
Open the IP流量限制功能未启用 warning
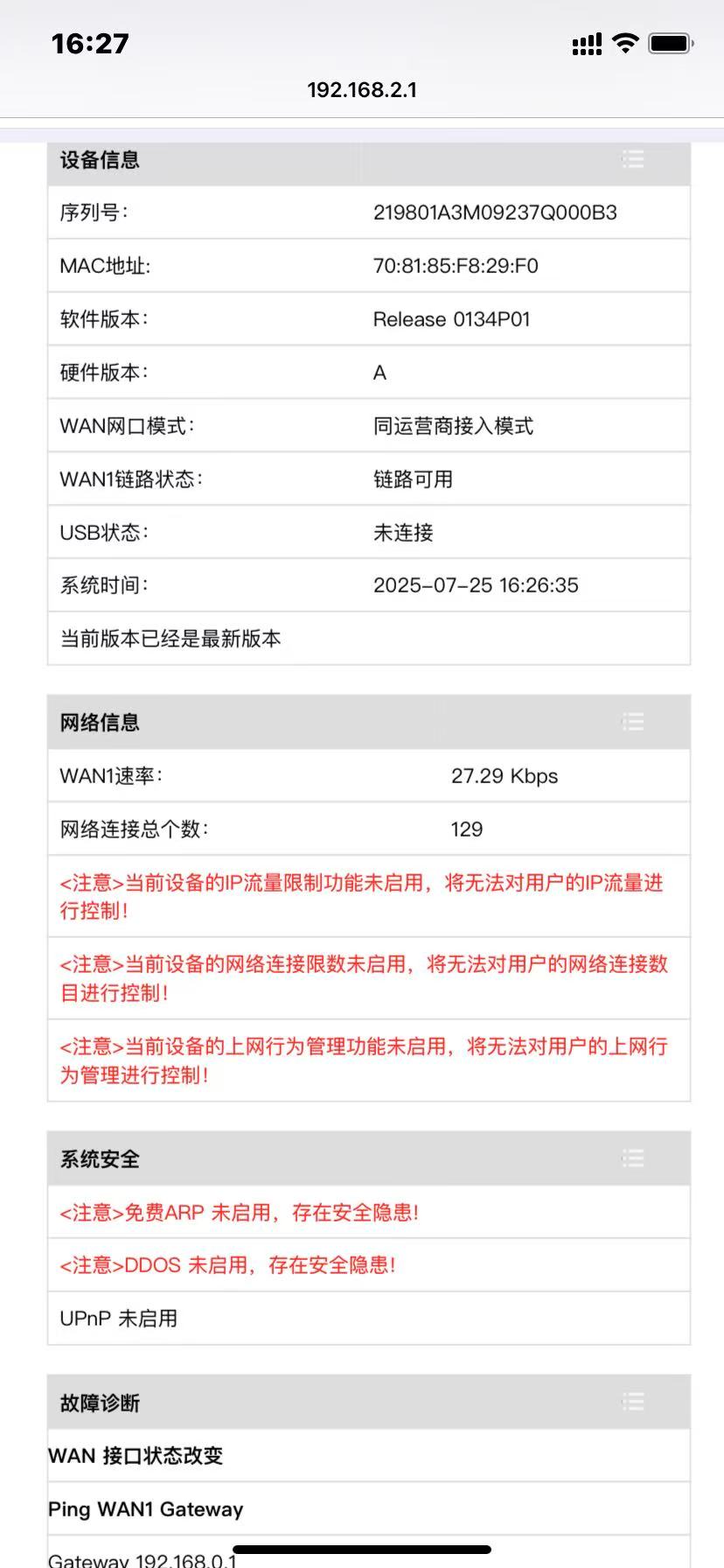(362, 896)
